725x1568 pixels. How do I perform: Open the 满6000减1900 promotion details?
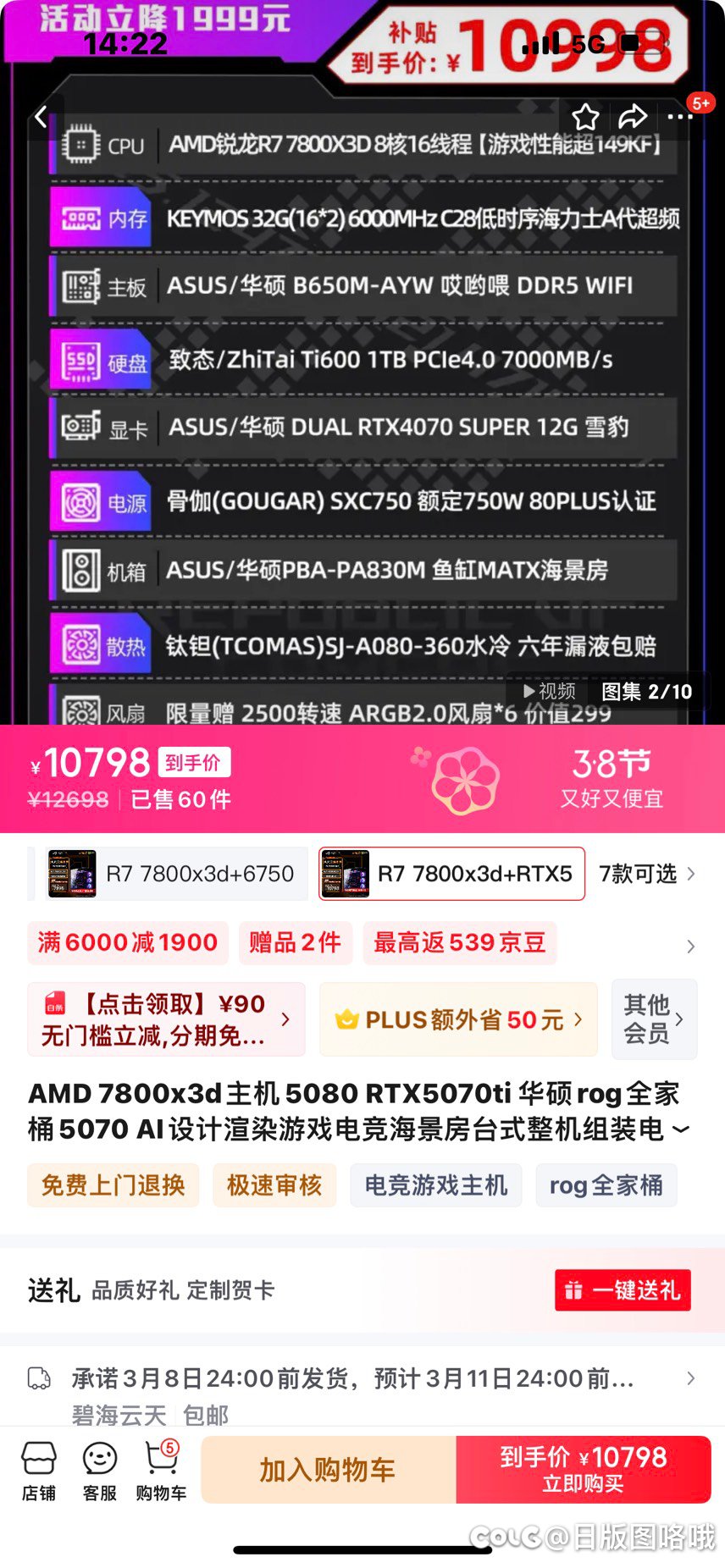coord(128,942)
